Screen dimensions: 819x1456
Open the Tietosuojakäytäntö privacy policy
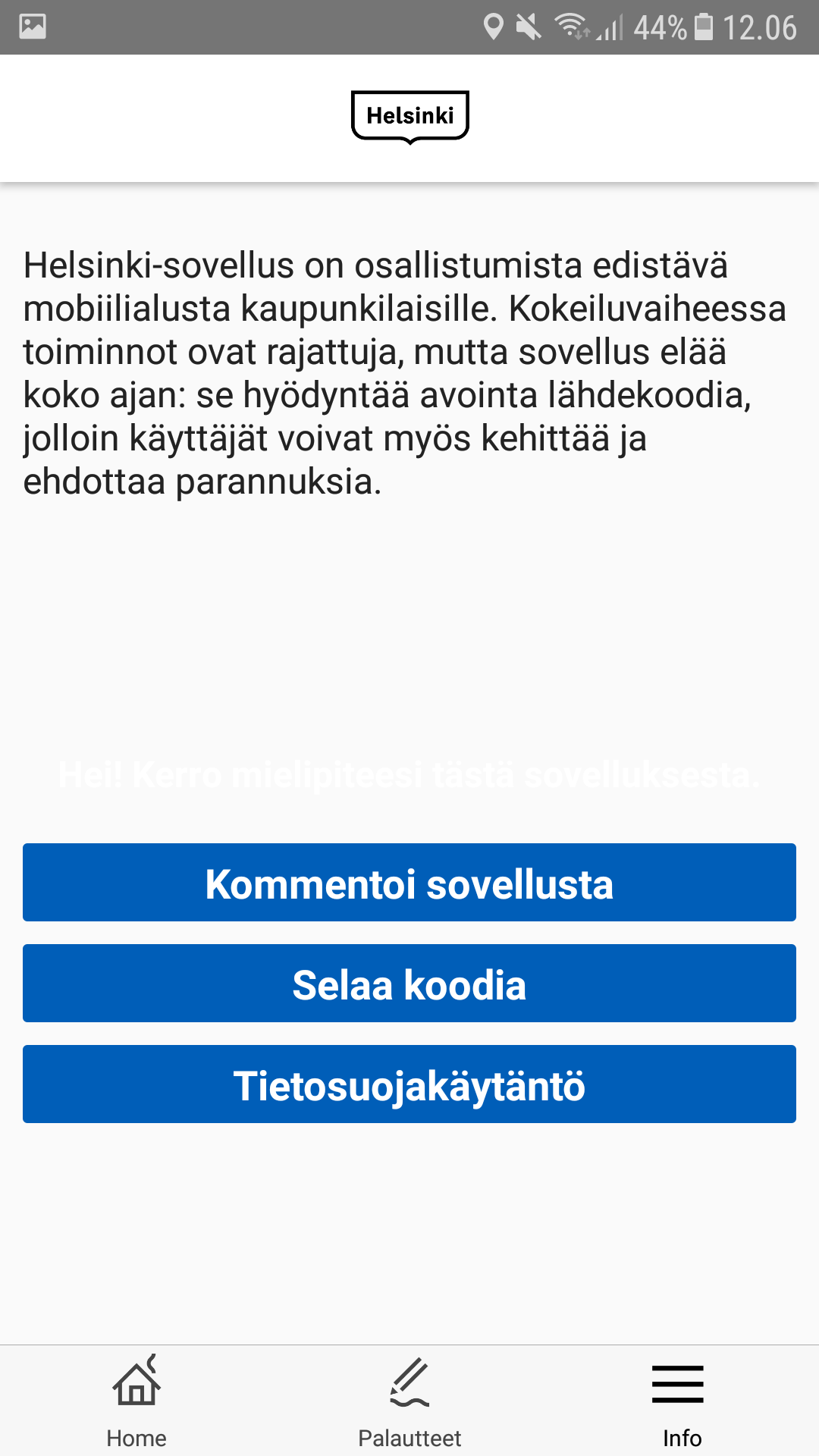coord(409,1084)
